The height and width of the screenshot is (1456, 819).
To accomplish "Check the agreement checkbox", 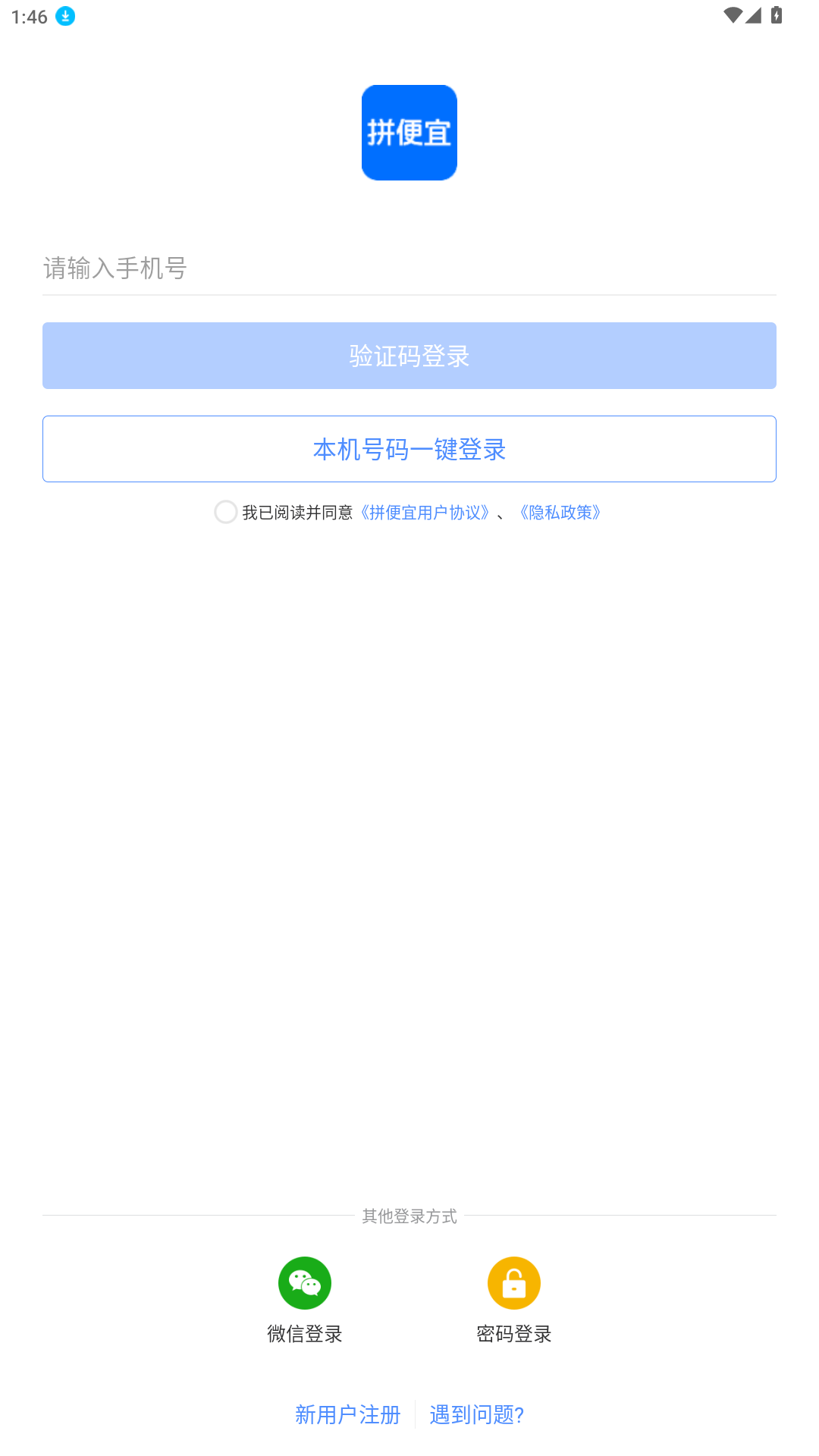I will 225,512.
